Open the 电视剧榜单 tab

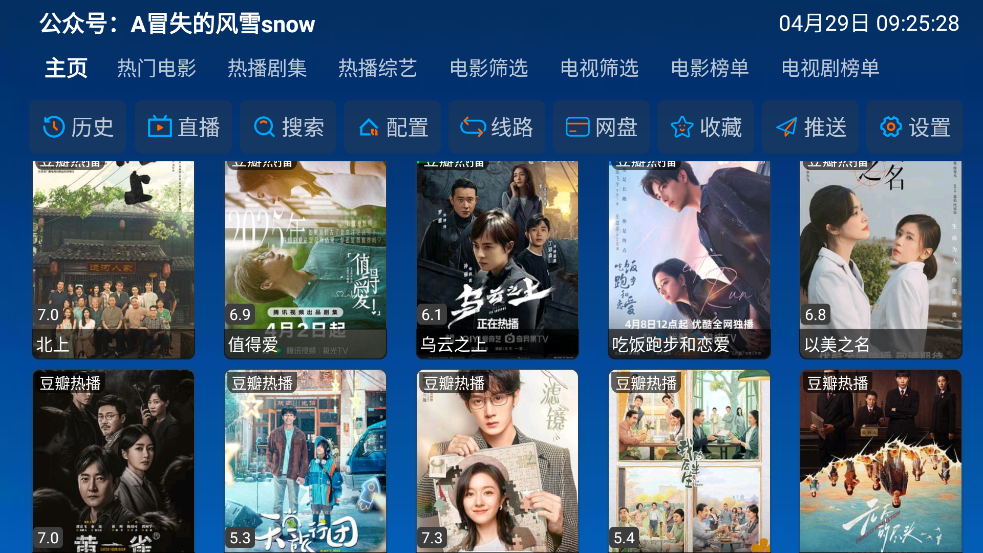tap(830, 69)
